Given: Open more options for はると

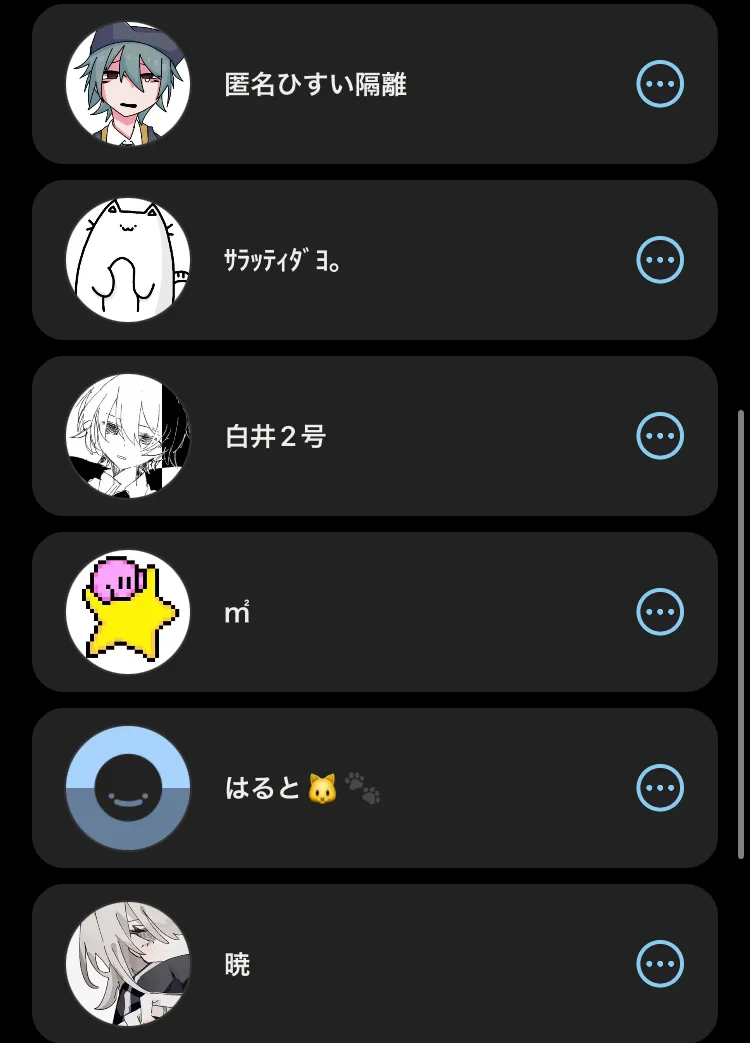Looking at the screenshot, I should (660, 788).
